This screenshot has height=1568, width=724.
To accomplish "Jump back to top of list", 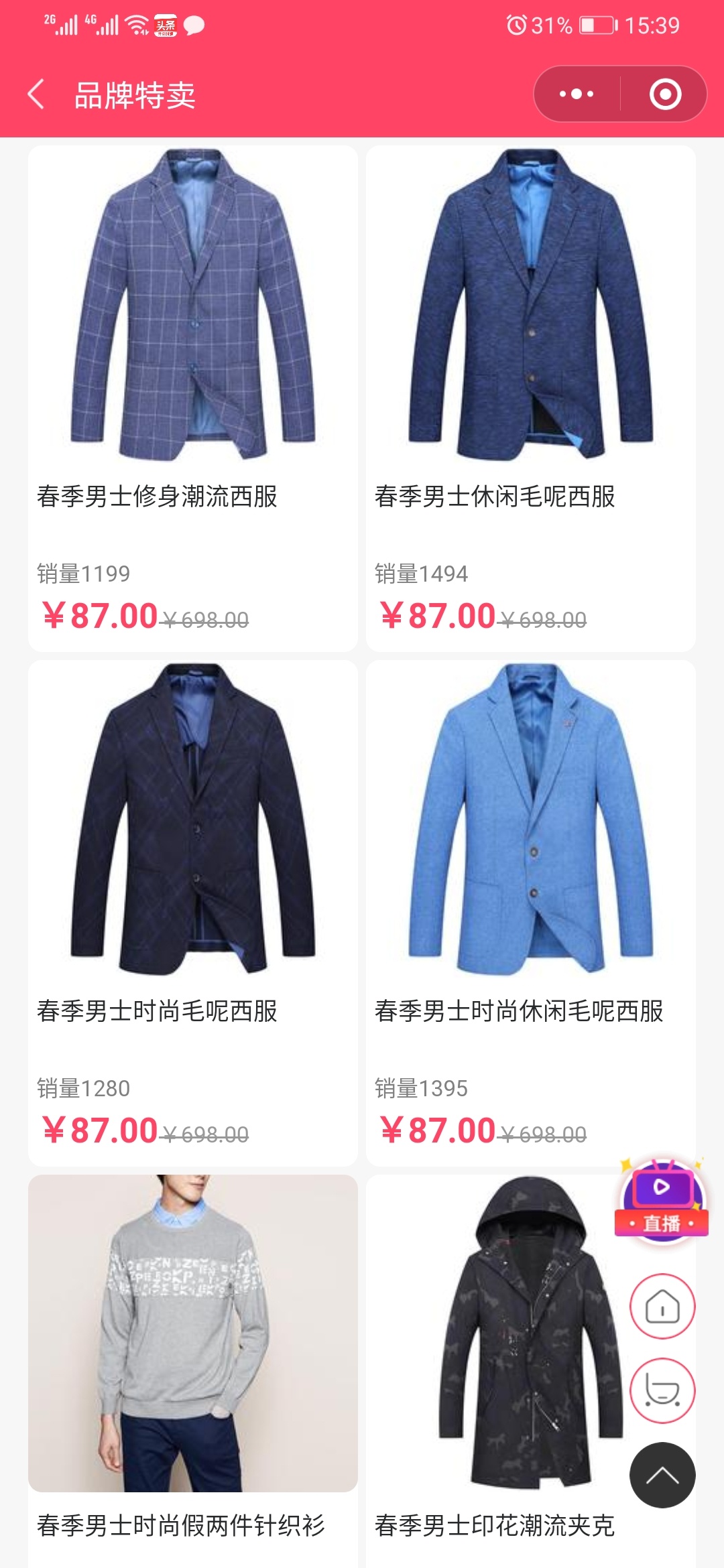I will point(662,1475).
